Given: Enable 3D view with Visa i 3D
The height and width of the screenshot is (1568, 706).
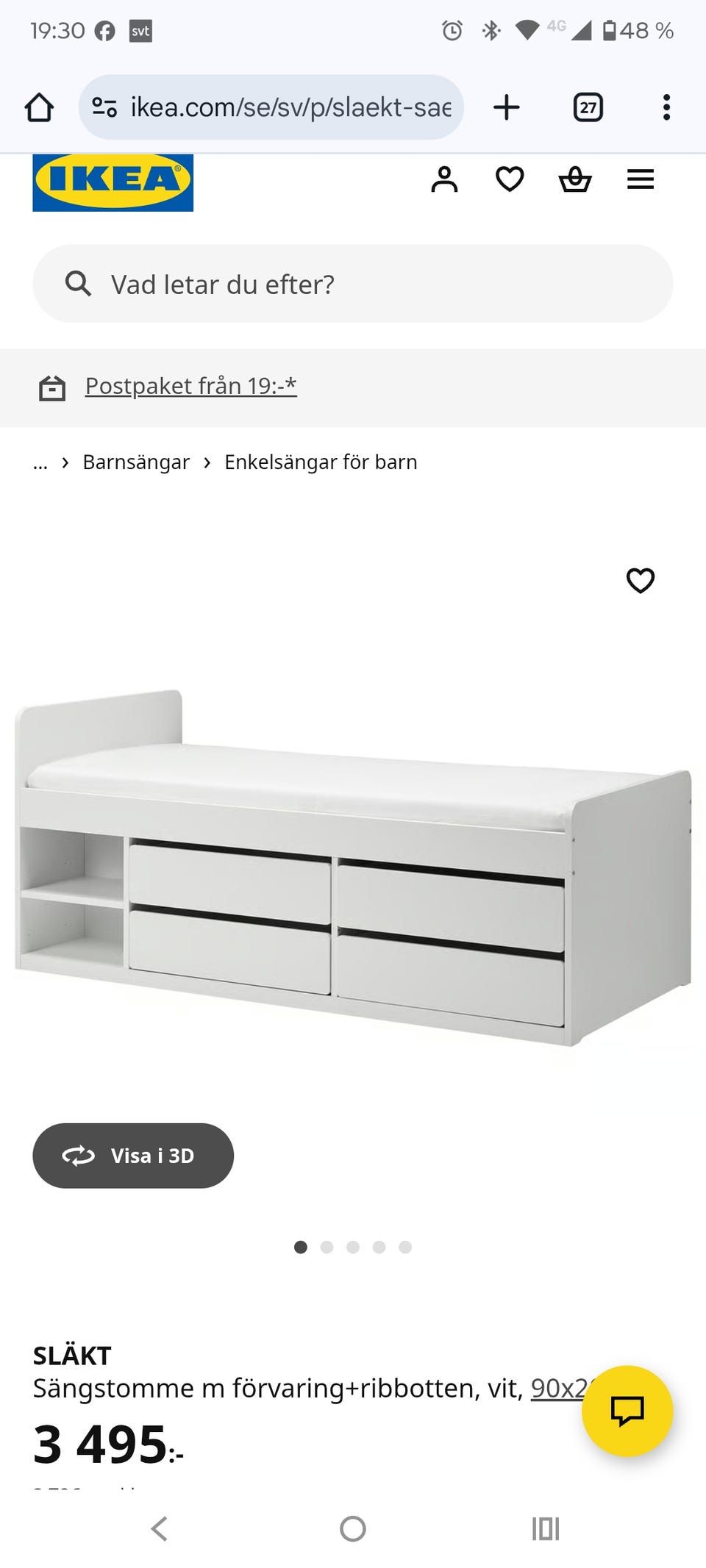Looking at the screenshot, I should click(x=132, y=1156).
